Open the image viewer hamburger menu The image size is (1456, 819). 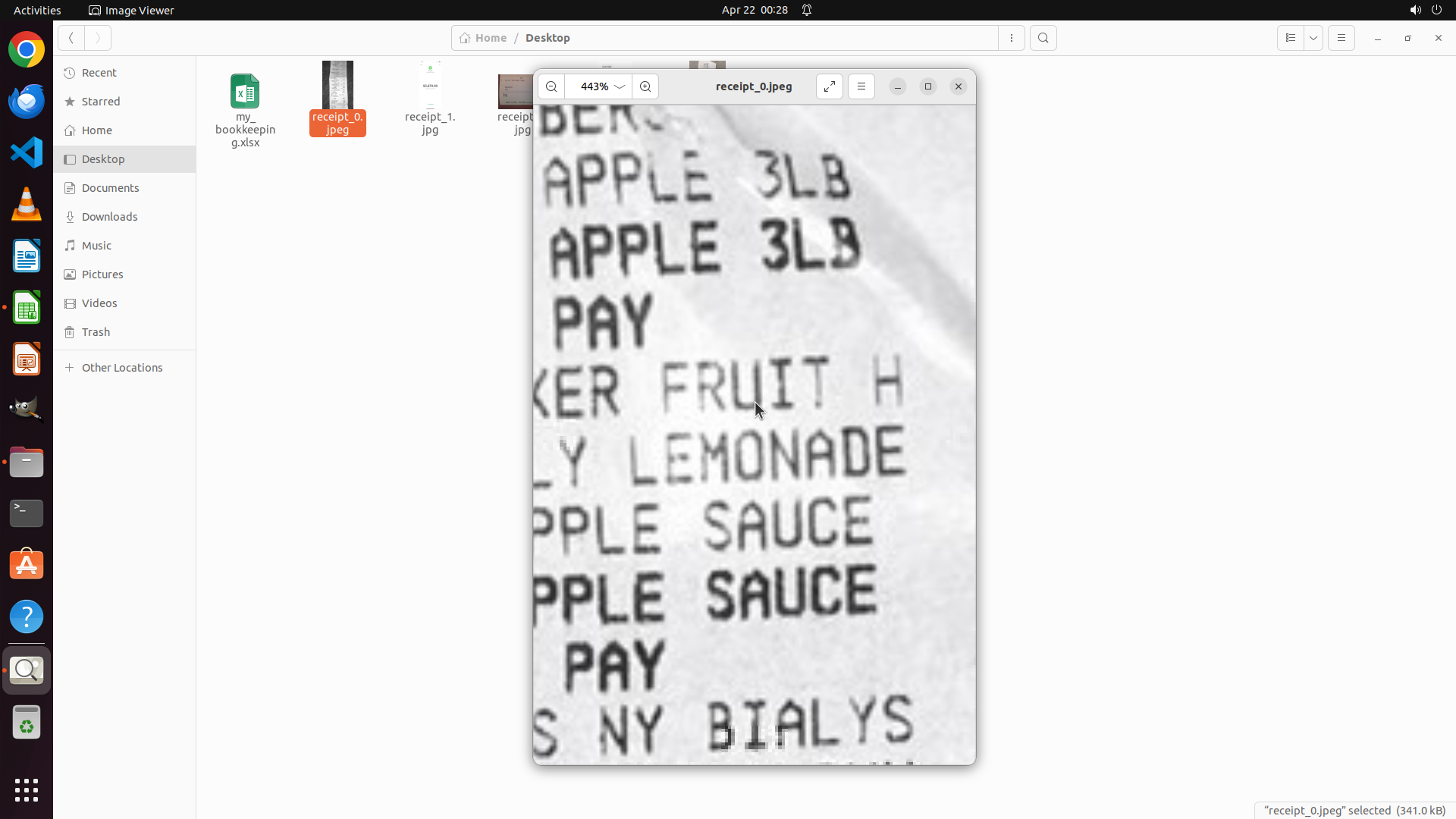(x=861, y=86)
